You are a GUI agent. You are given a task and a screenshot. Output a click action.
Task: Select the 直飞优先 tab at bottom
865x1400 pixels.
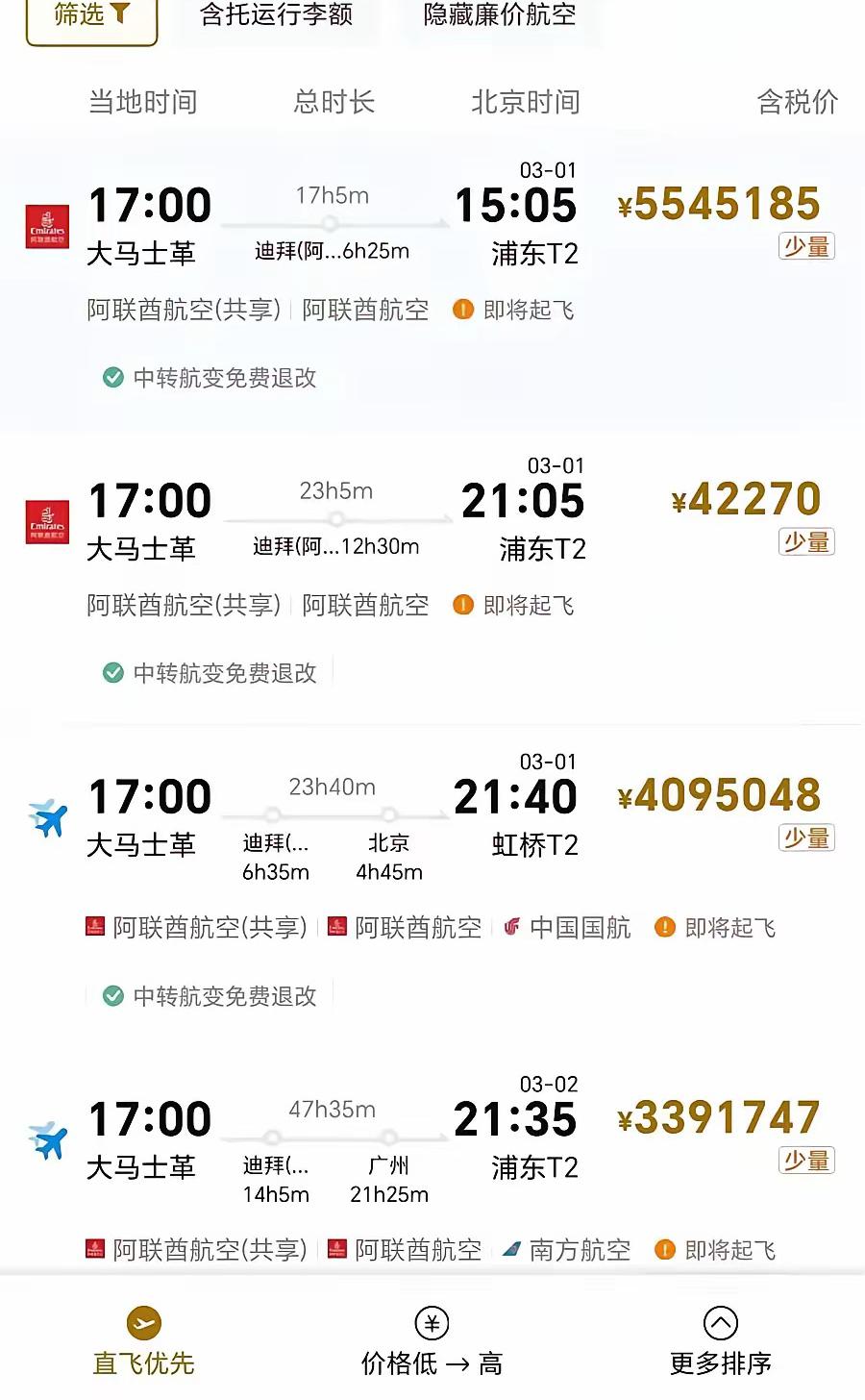143,1361
